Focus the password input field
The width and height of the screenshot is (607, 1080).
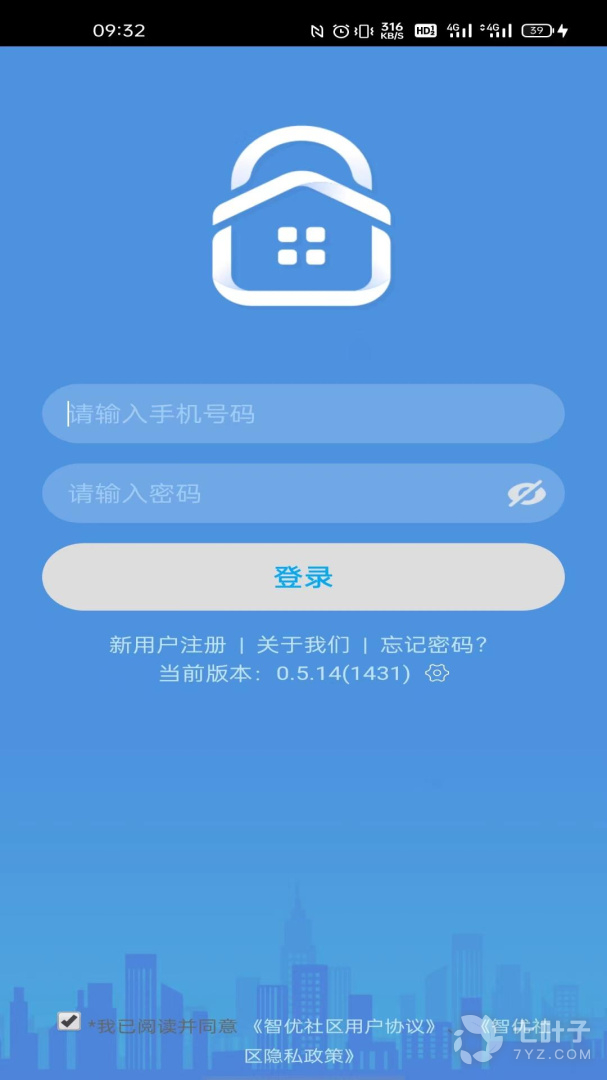click(x=303, y=493)
